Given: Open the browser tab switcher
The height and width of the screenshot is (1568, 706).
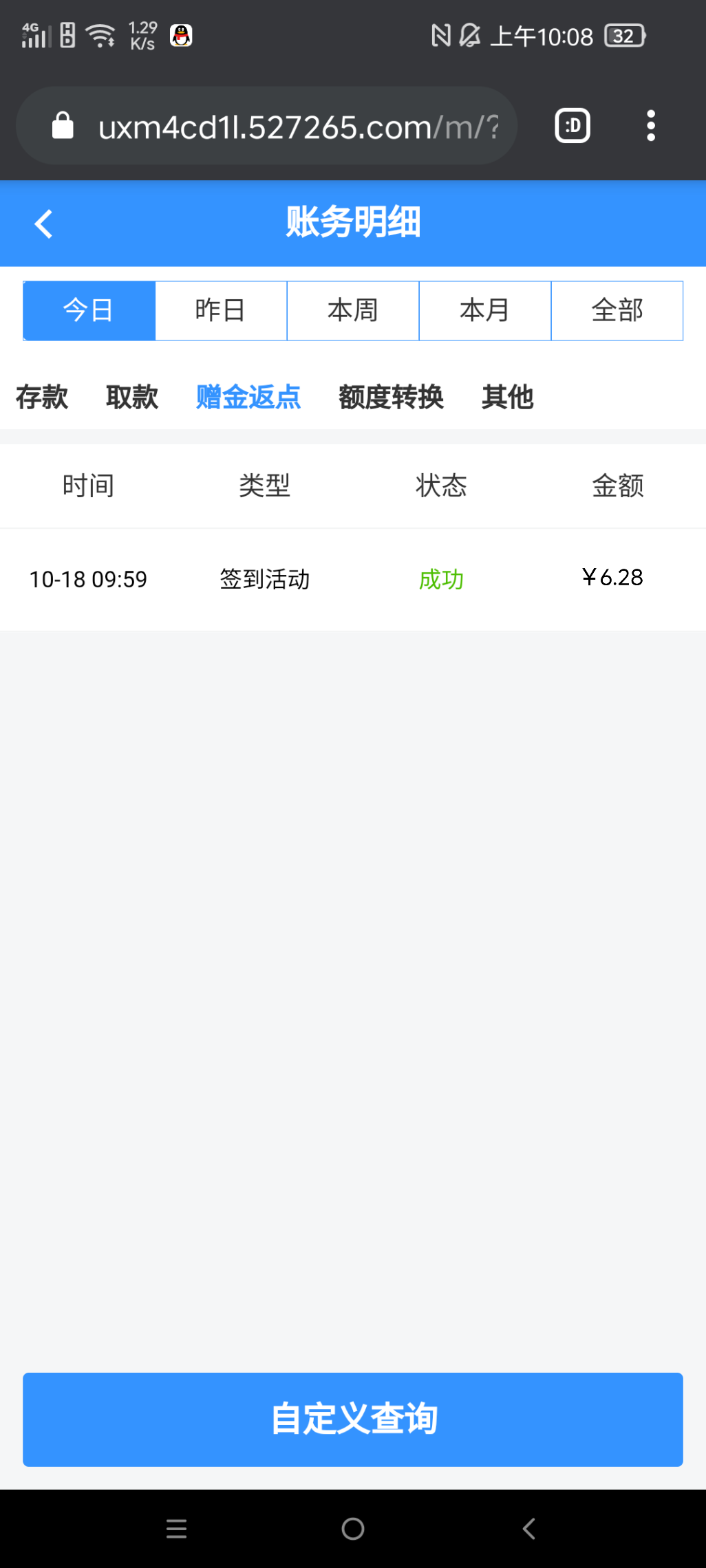Looking at the screenshot, I should (x=573, y=126).
